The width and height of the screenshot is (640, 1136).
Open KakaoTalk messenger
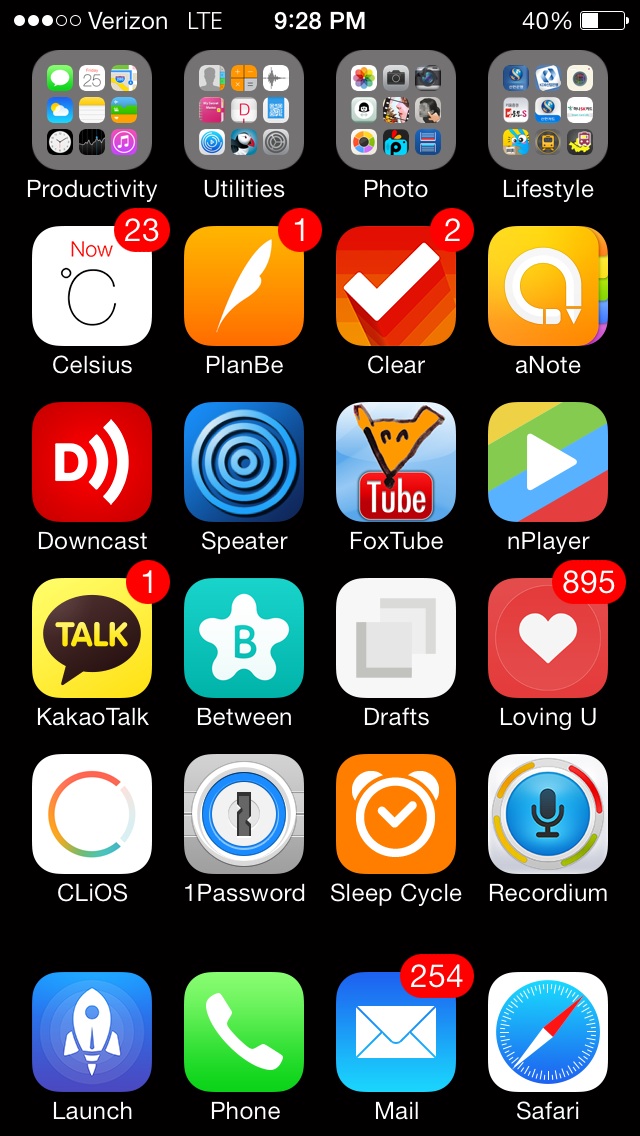point(92,638)
